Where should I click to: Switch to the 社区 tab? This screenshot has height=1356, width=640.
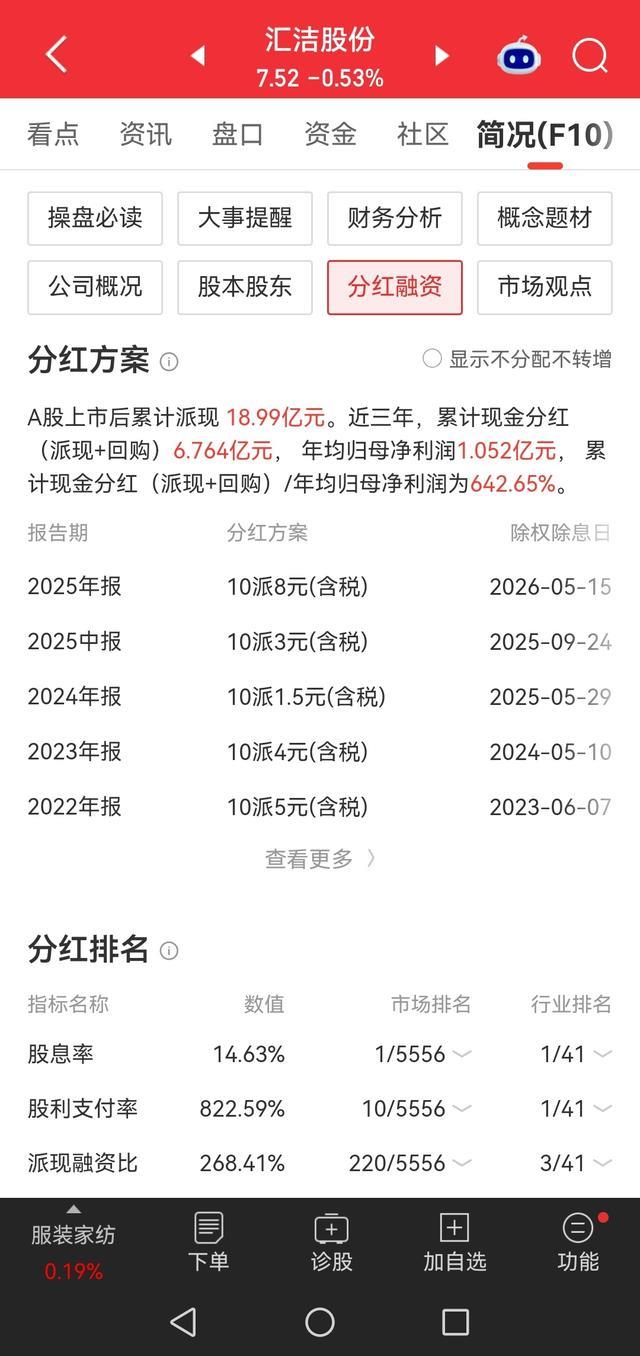point(422,134)
